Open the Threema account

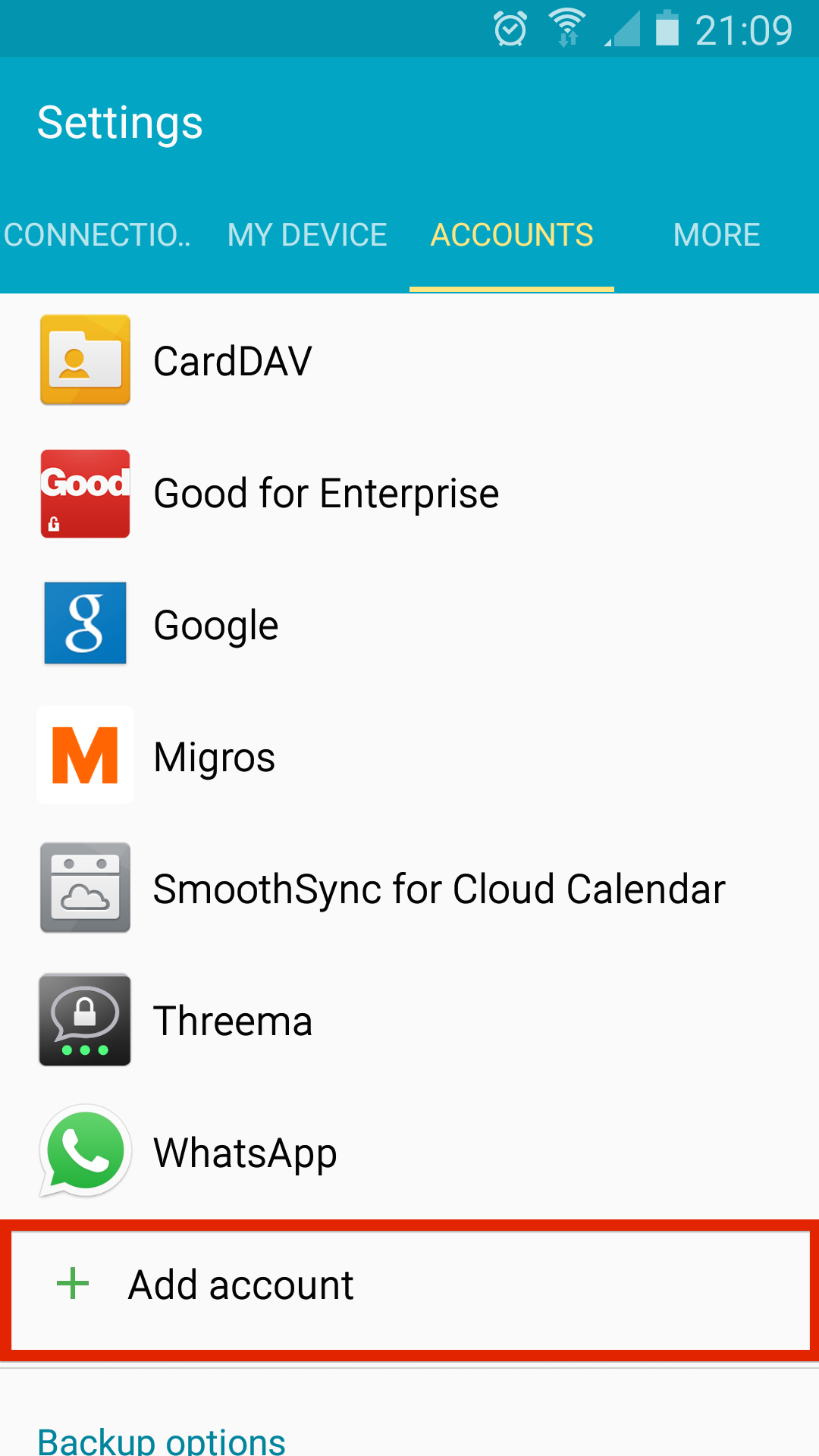click(409, 1020)
